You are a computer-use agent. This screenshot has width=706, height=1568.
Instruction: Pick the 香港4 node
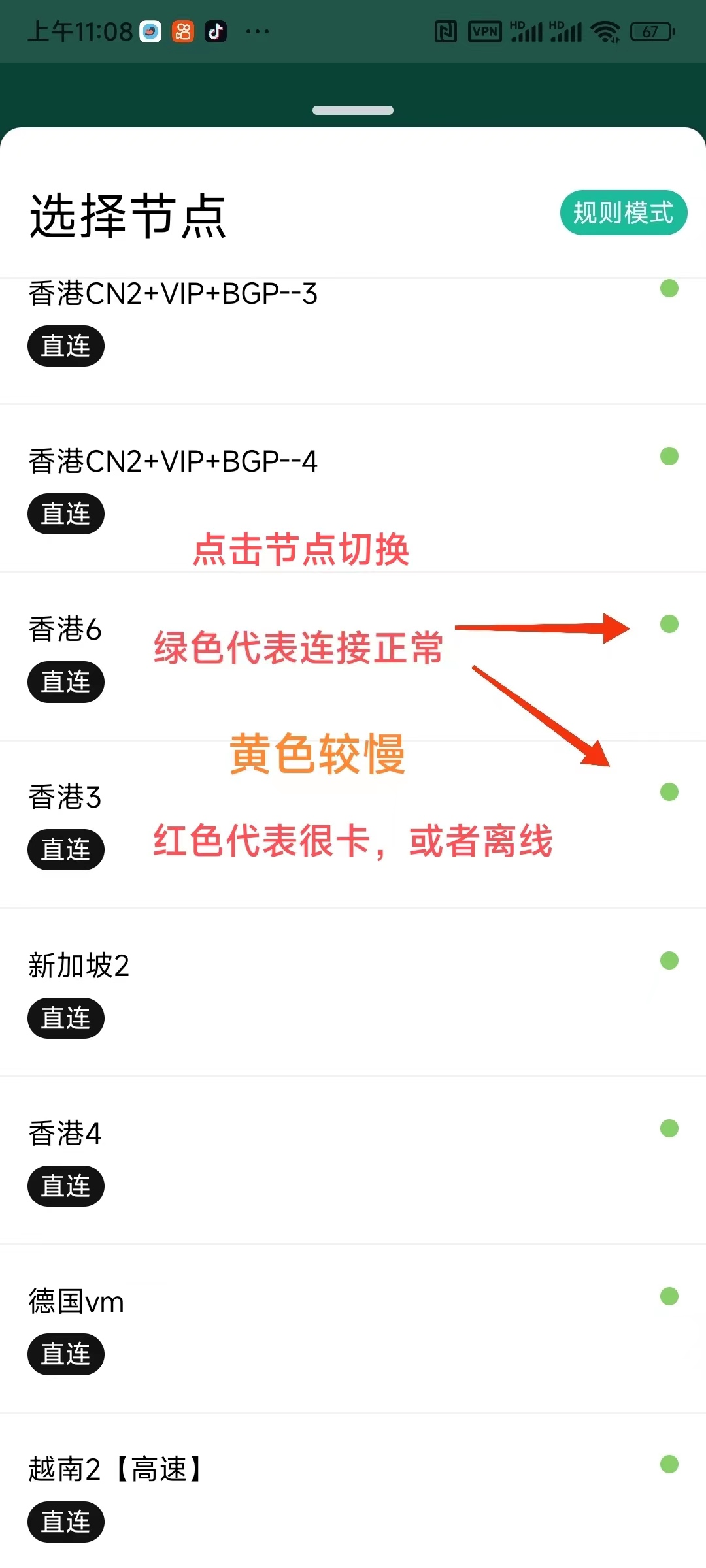65,1134
